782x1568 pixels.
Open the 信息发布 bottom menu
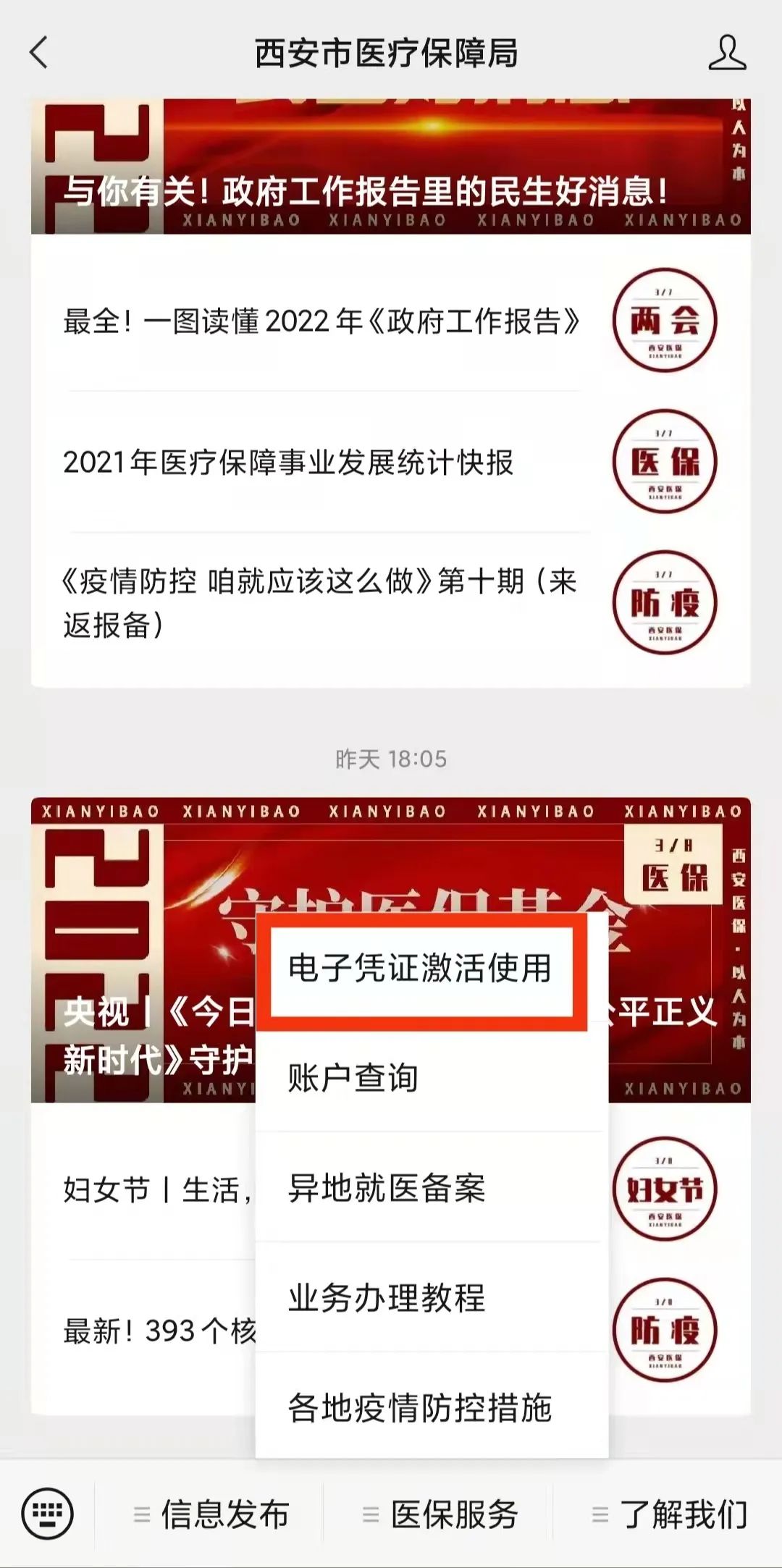211,1514
